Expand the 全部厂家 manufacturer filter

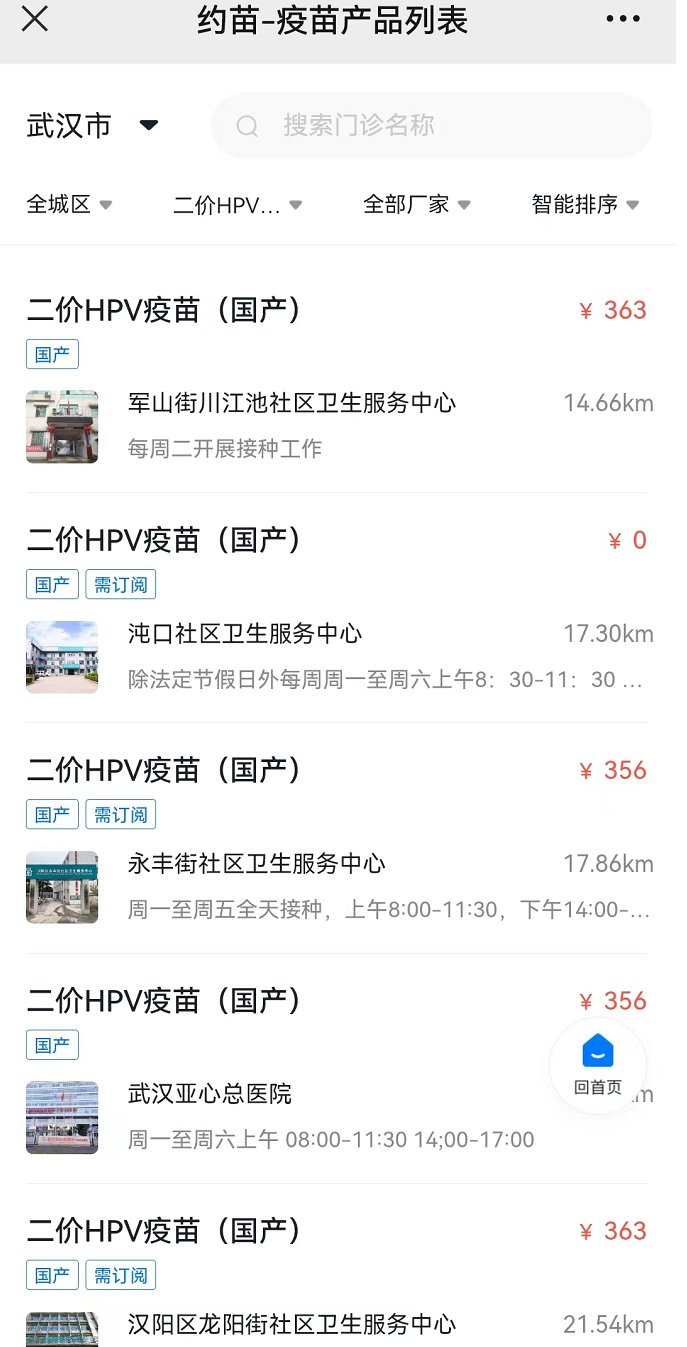[416, 205]
